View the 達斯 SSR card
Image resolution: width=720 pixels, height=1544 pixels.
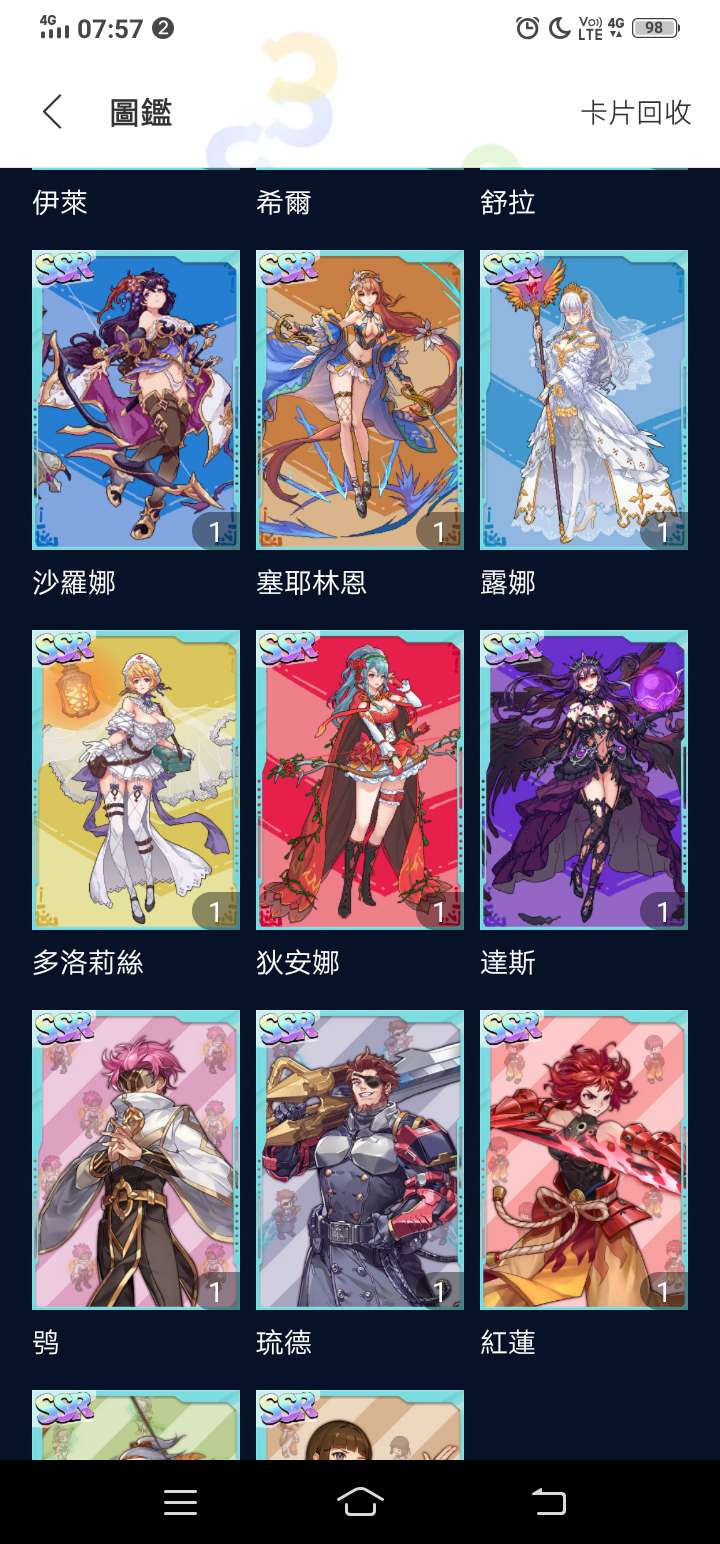coord(584,780)
